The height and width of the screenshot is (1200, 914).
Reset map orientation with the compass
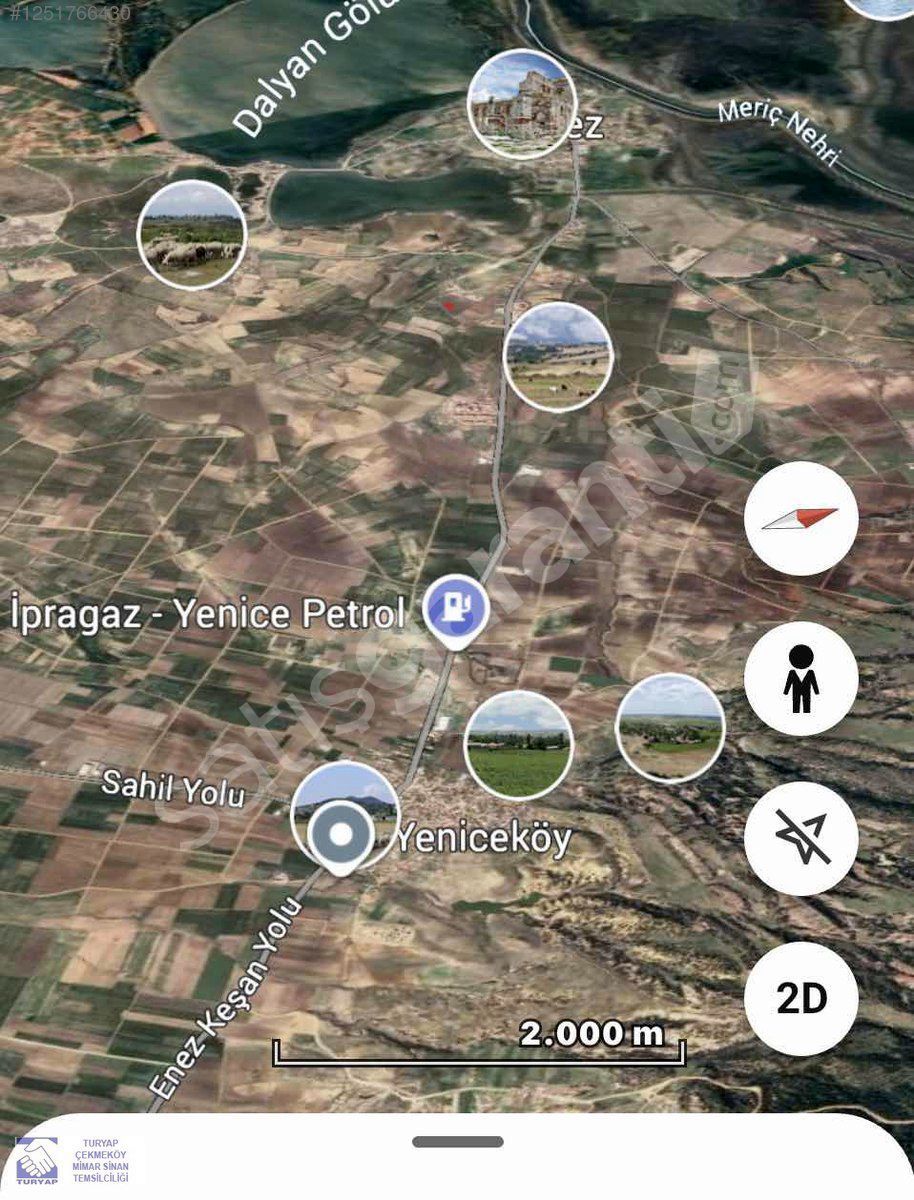(800, 518)
